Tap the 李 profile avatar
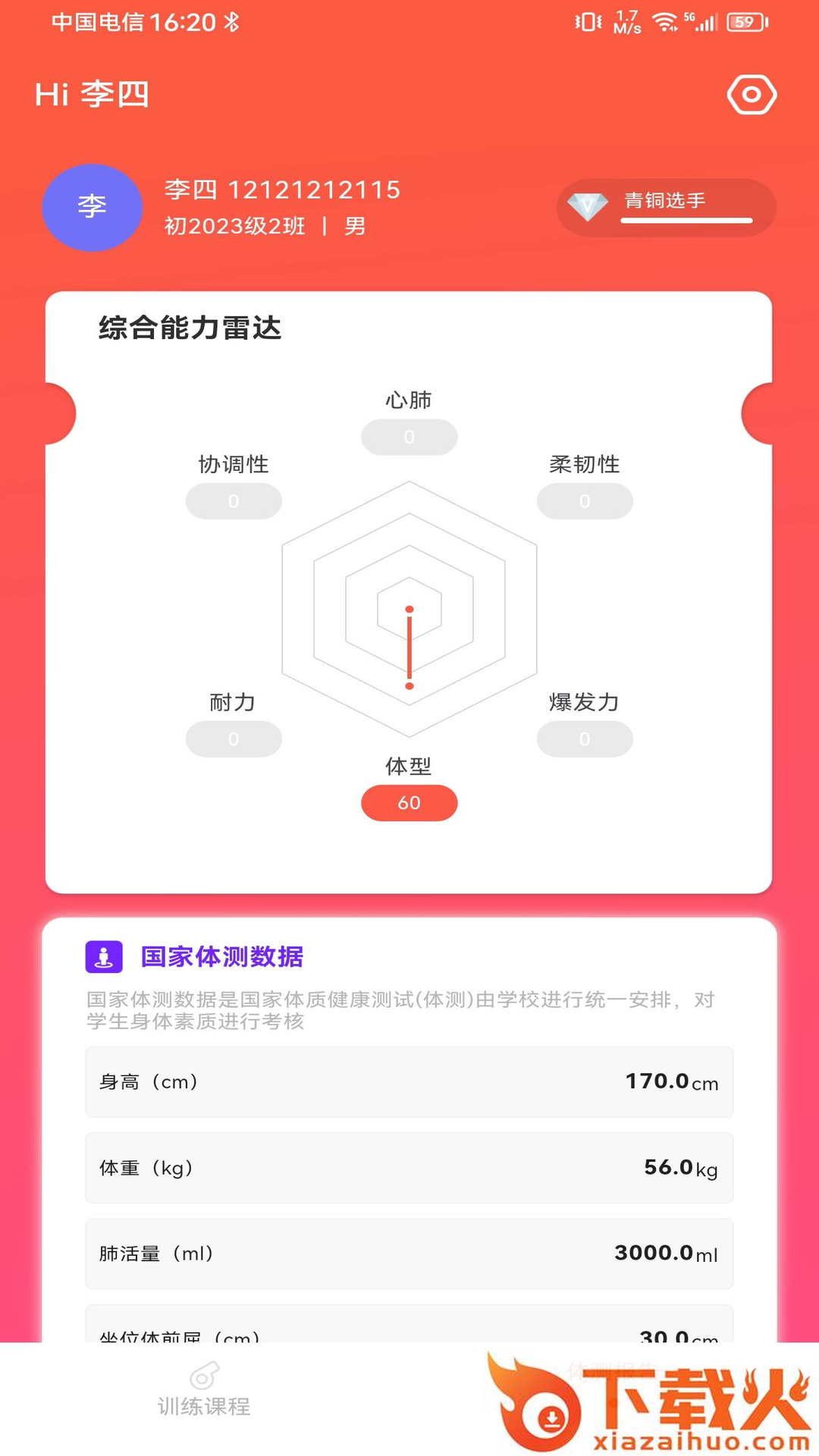819x1456 pixels. coord(93,207)
